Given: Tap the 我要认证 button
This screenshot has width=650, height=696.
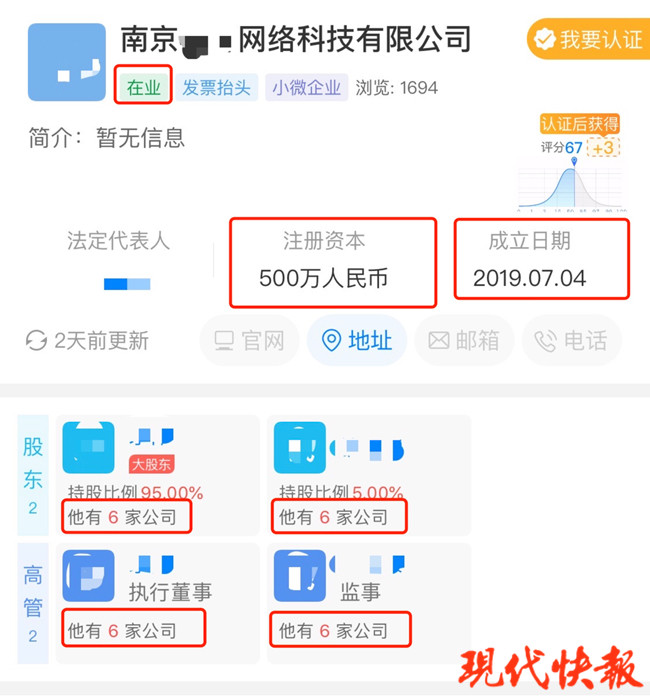Looking at the screenshot, I should point(588,40).
